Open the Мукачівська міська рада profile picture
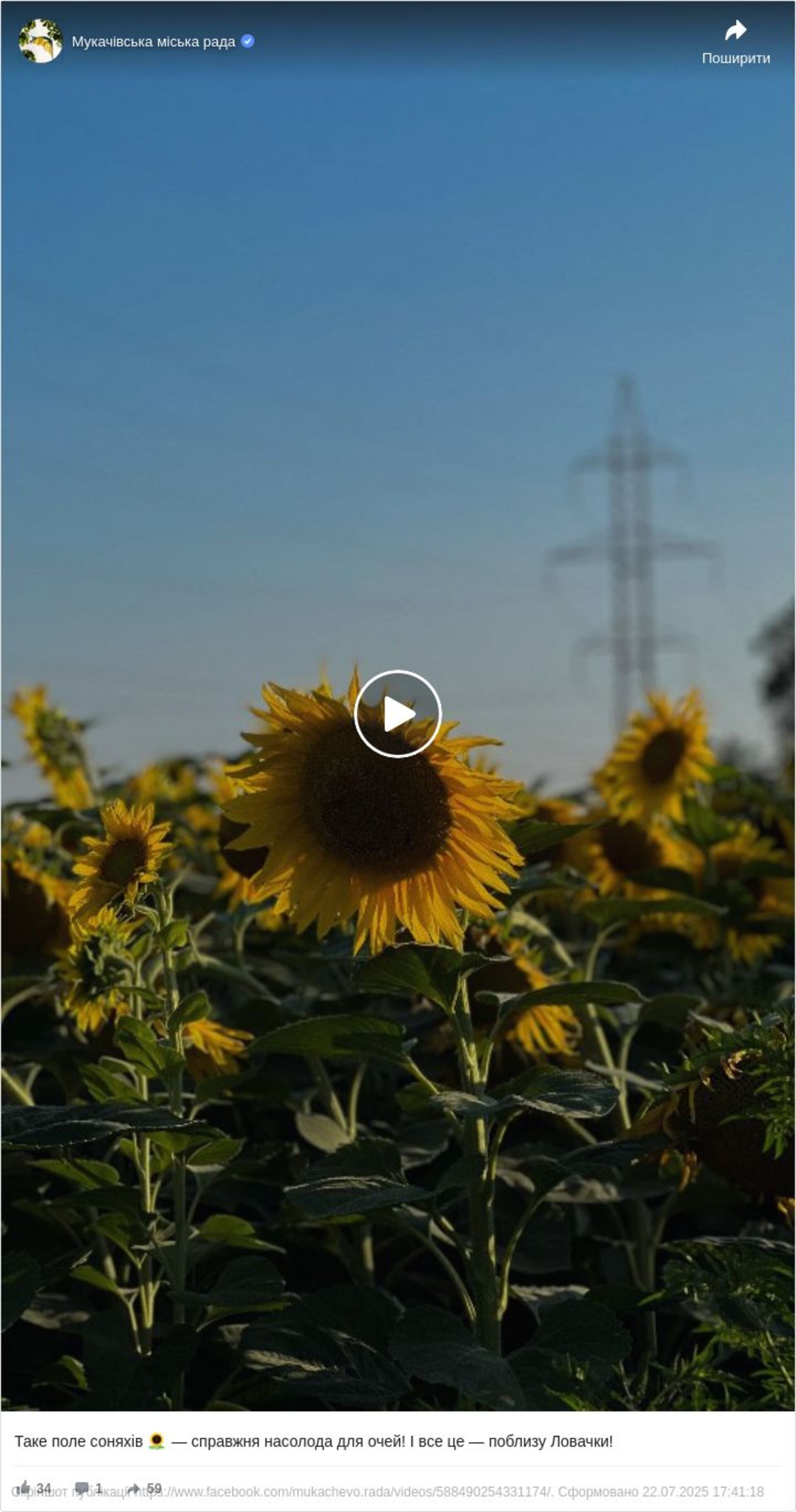 (x=41, y=41)
